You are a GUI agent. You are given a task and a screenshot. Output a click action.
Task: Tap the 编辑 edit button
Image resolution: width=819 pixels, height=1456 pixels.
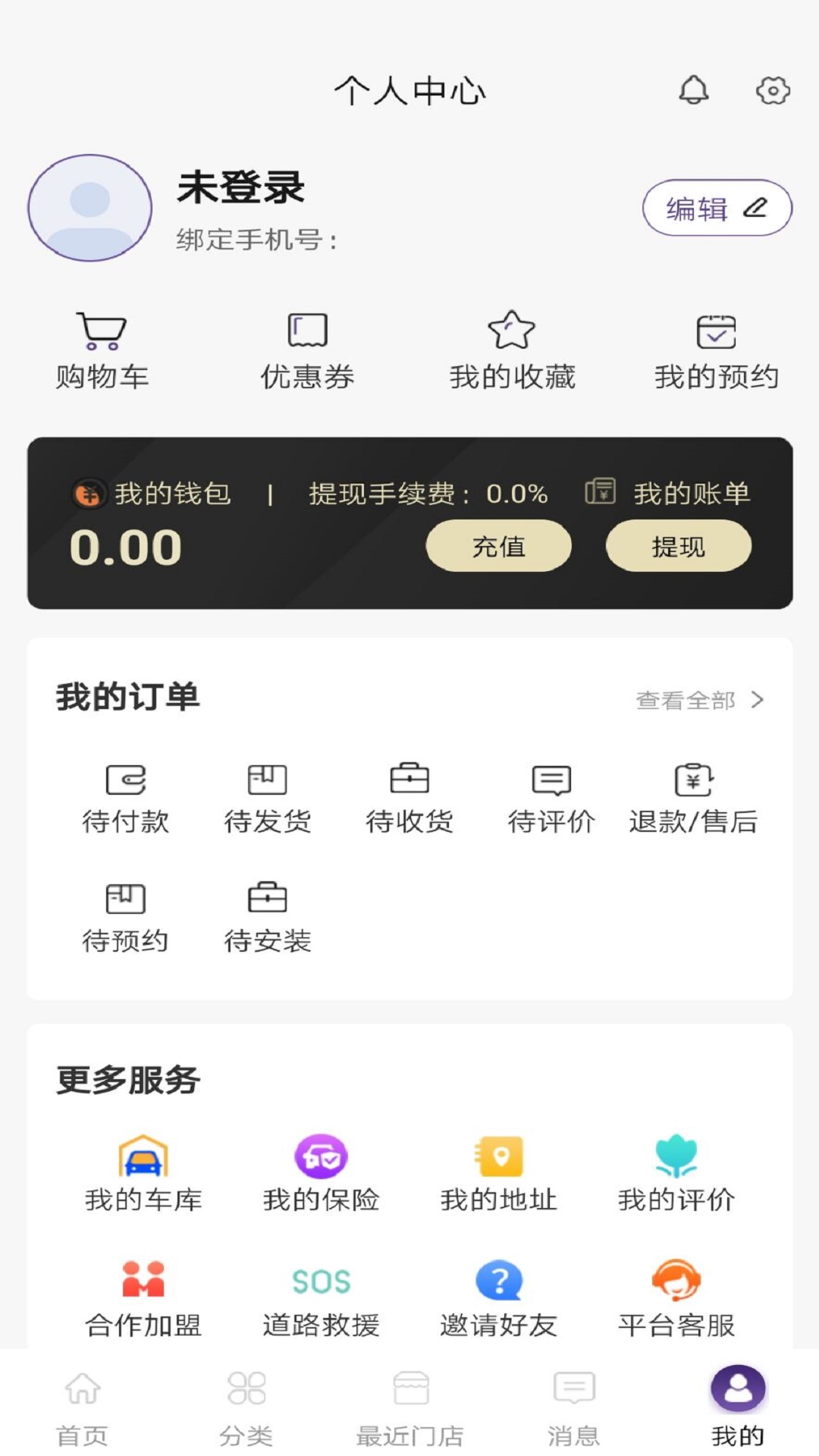(x=716, y=208)
